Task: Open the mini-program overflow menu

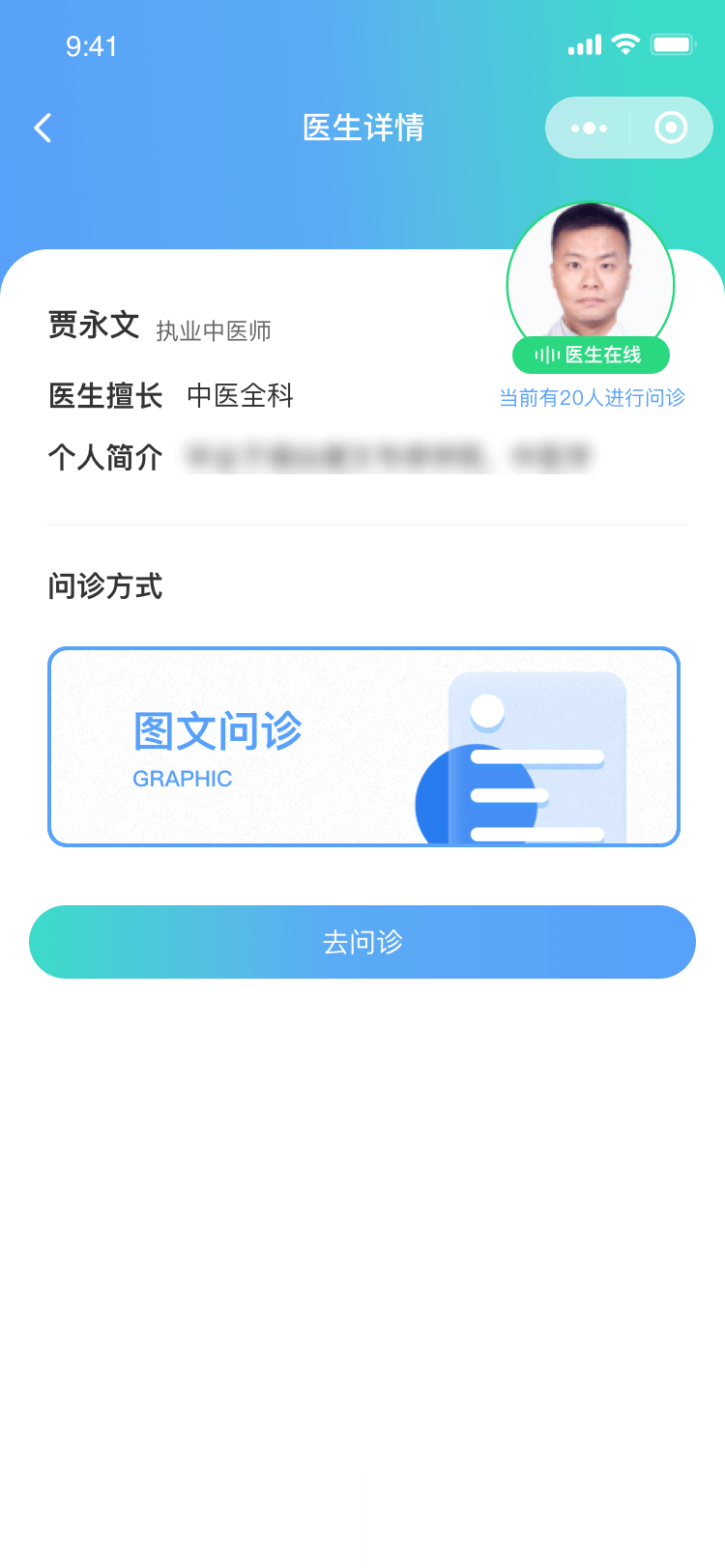Action: point(589,128)
